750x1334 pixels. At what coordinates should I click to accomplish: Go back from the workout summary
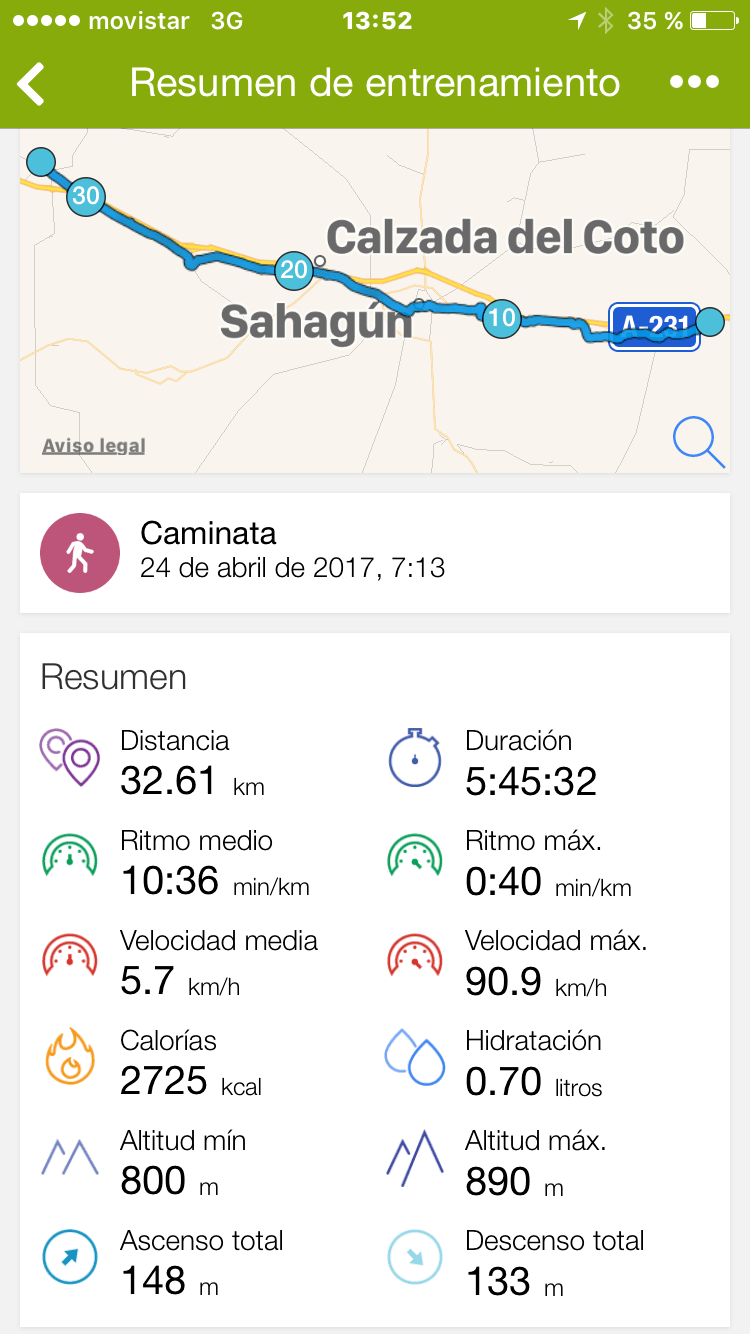[32, 83]
